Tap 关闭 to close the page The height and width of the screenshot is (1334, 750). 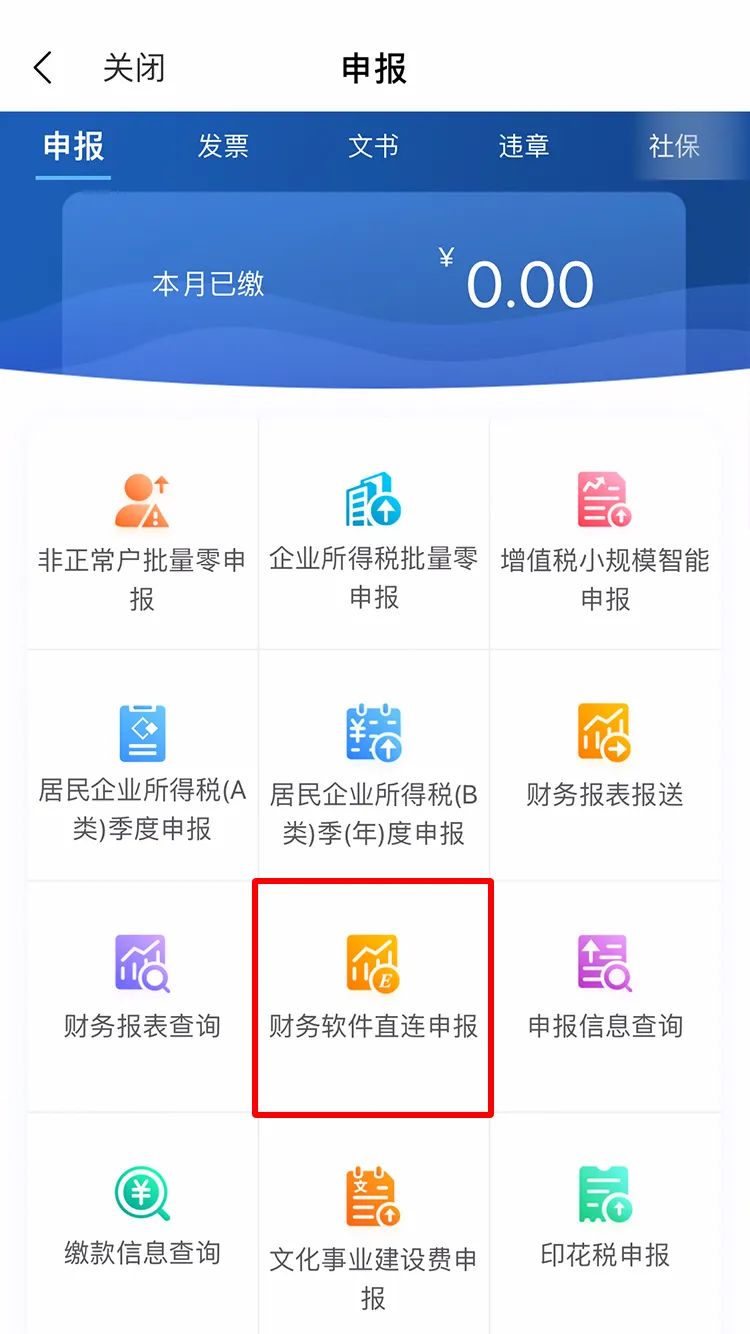[x=133, y=68]
